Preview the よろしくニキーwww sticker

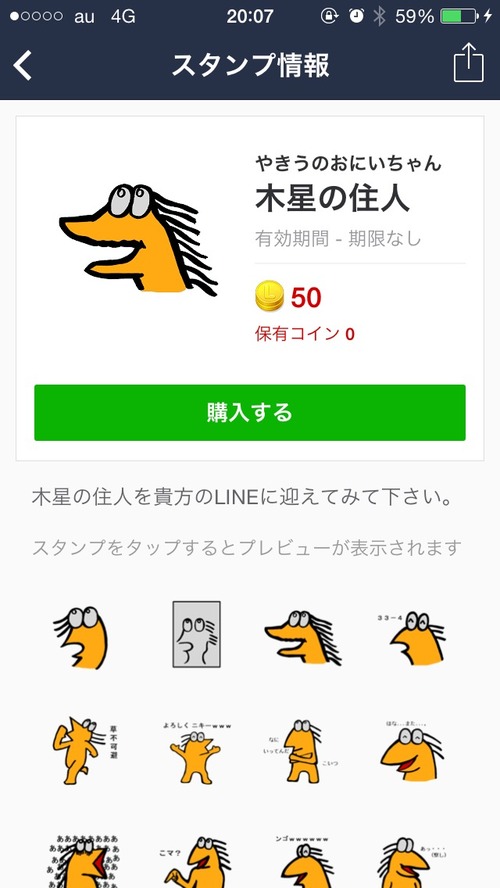click(196, 753)
